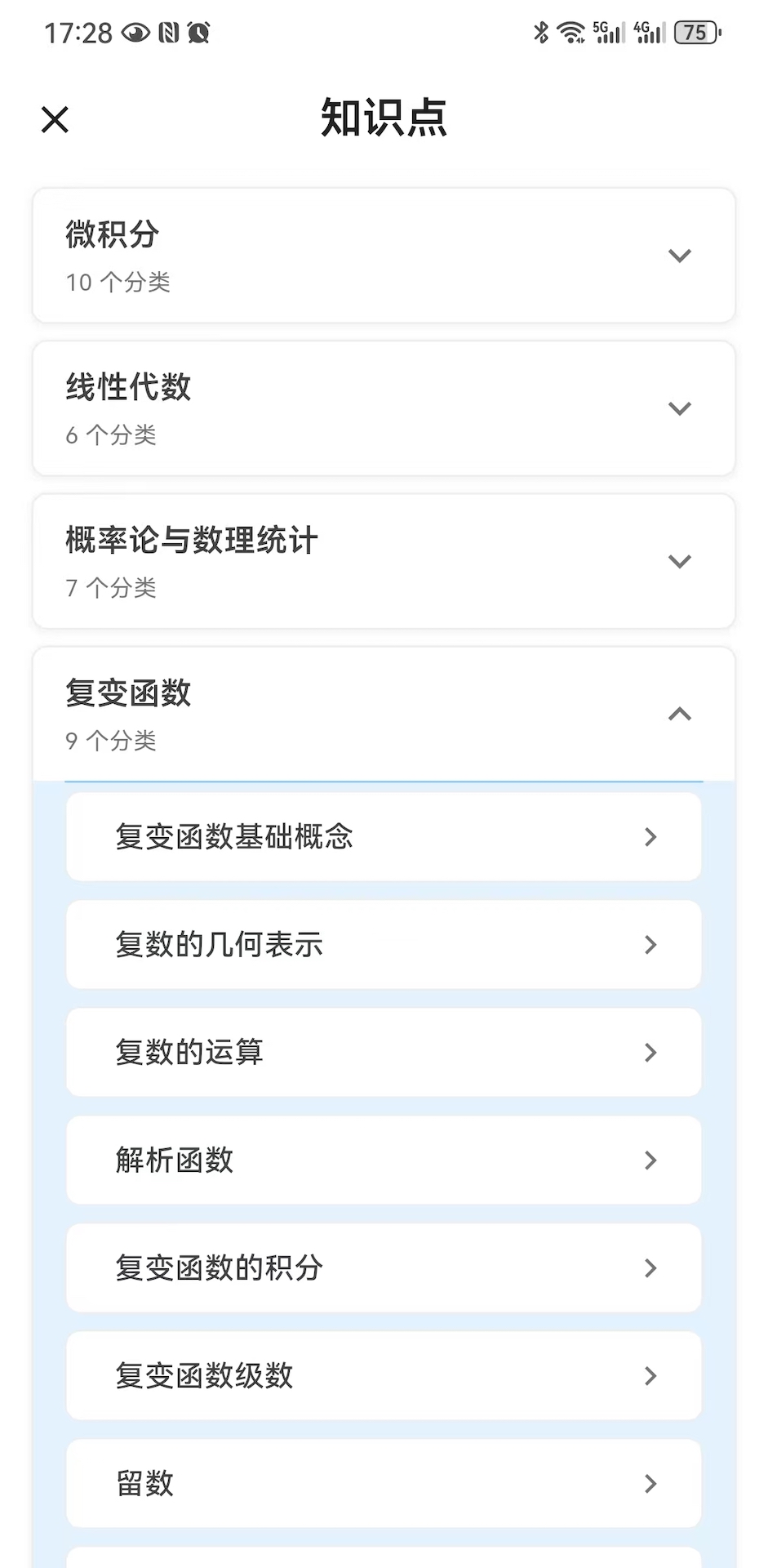
Task: Open the 复变函数基础概念 knowledge point
Action: [383, 836]
